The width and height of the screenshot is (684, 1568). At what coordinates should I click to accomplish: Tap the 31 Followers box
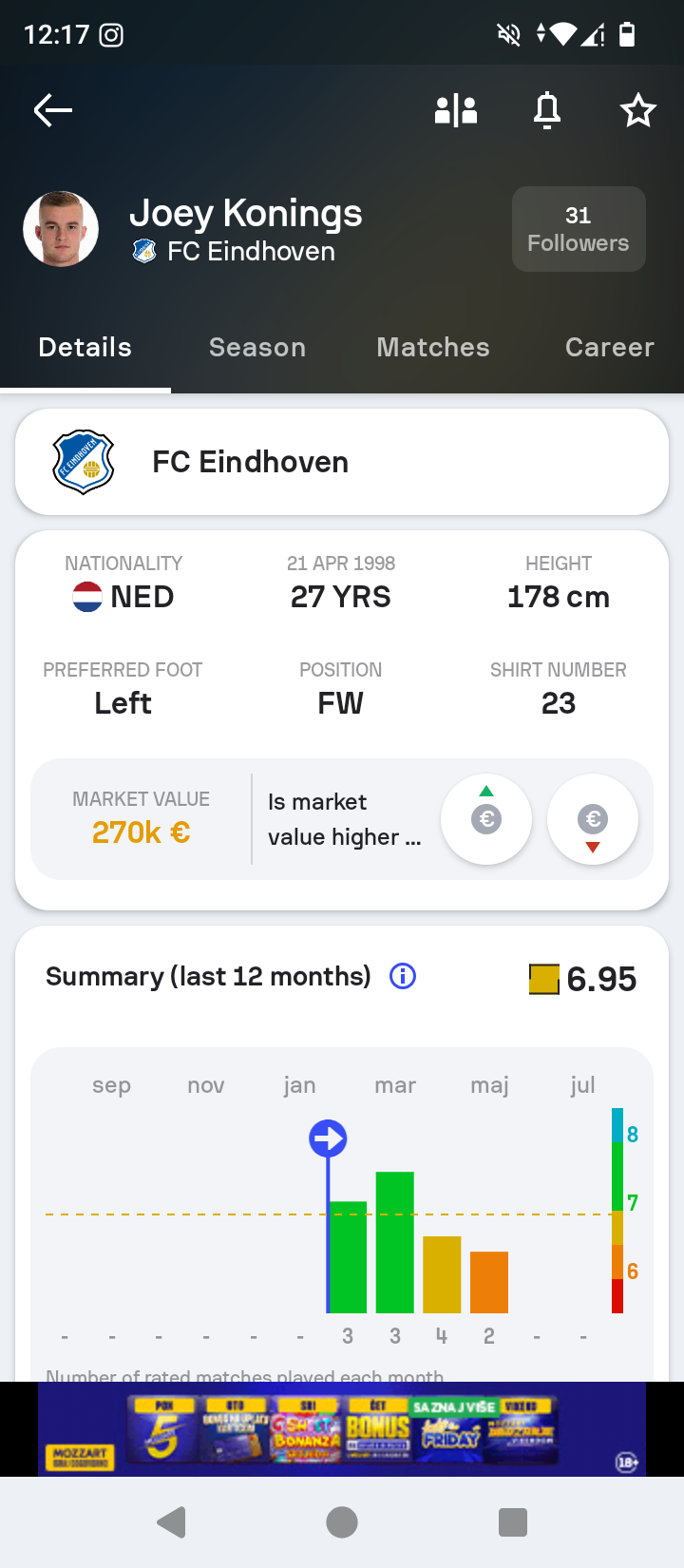(579, 229)
